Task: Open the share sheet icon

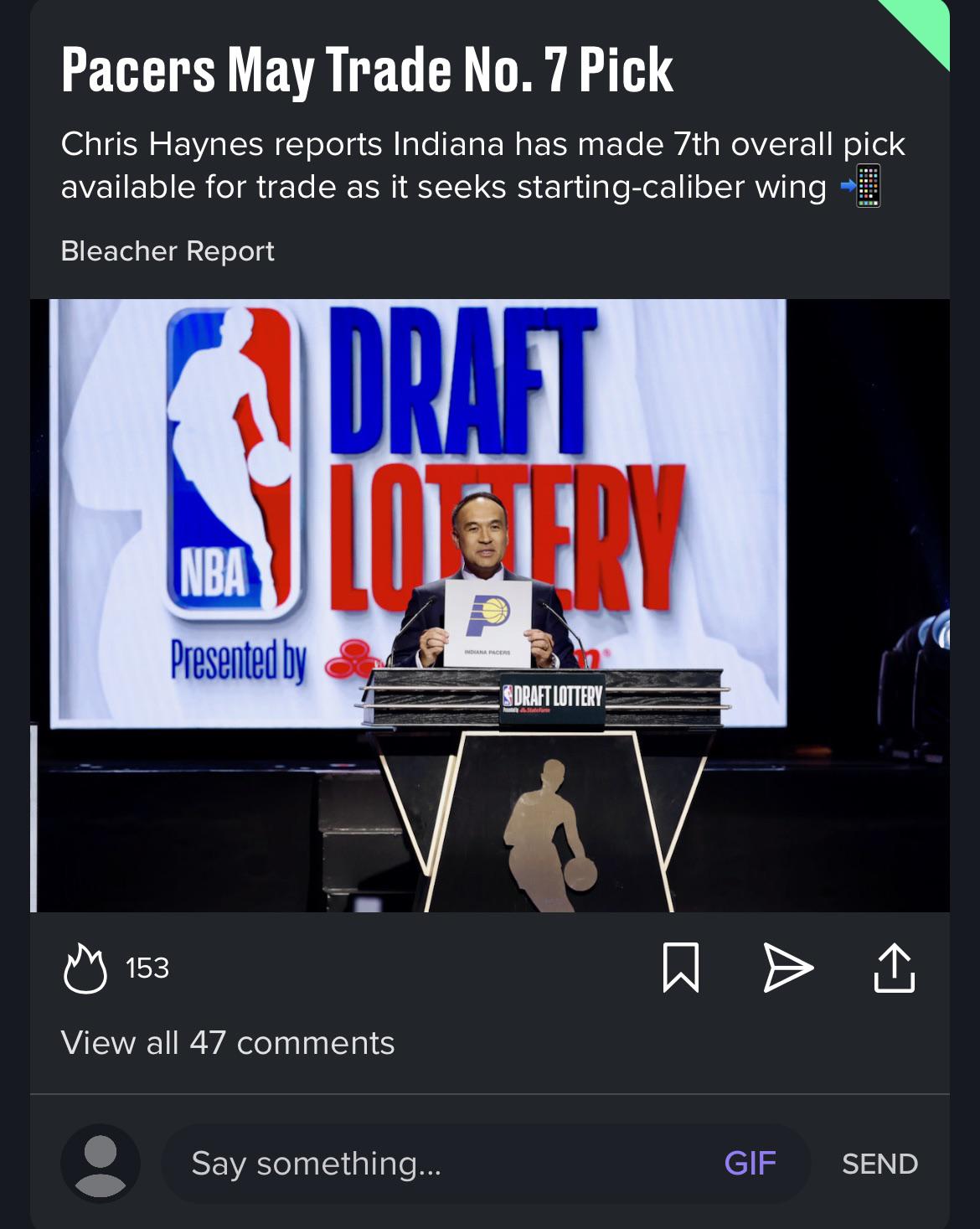Action: tap(894, 968)
